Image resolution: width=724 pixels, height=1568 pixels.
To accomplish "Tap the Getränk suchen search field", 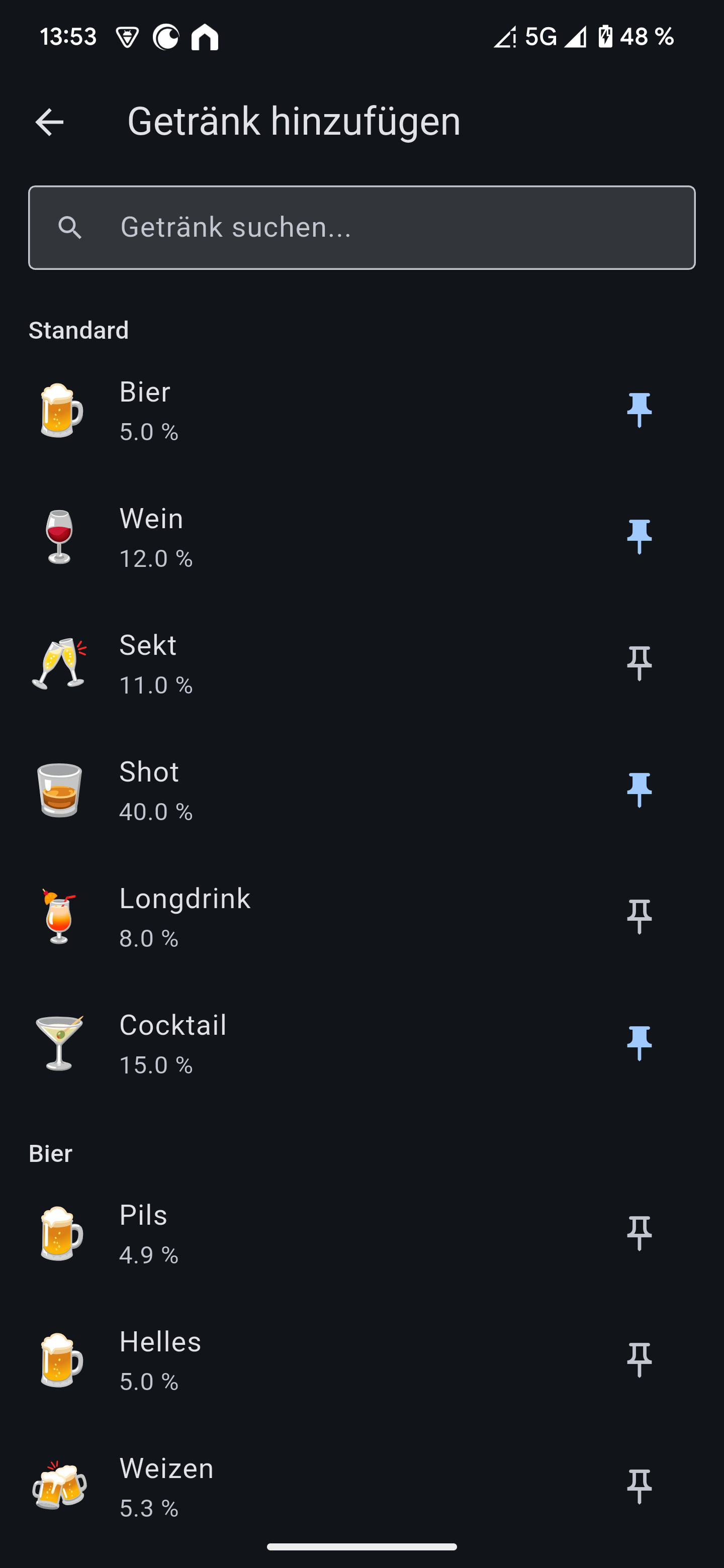I will [361, 227].
